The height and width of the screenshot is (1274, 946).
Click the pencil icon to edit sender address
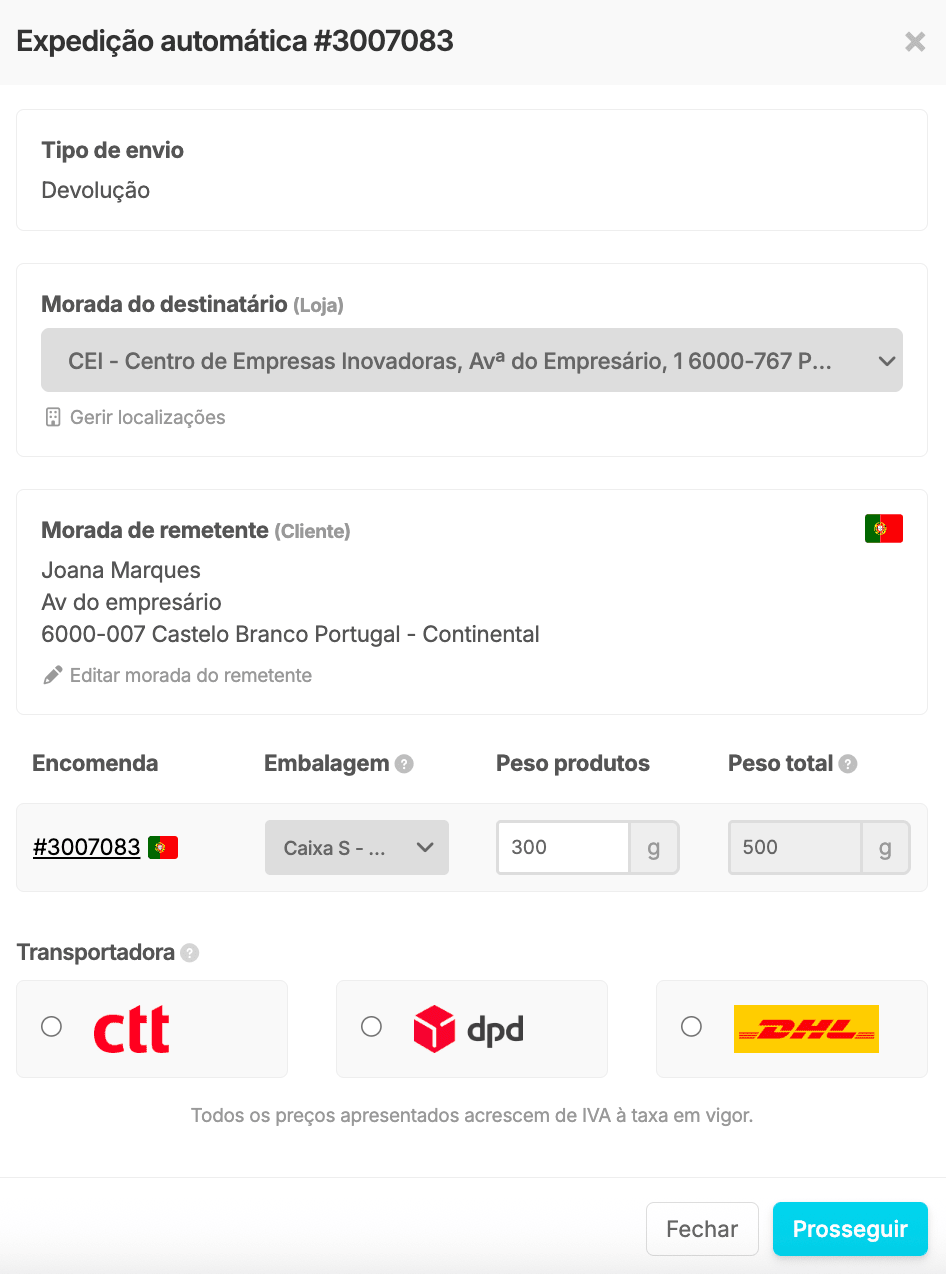tap(51, 674)
